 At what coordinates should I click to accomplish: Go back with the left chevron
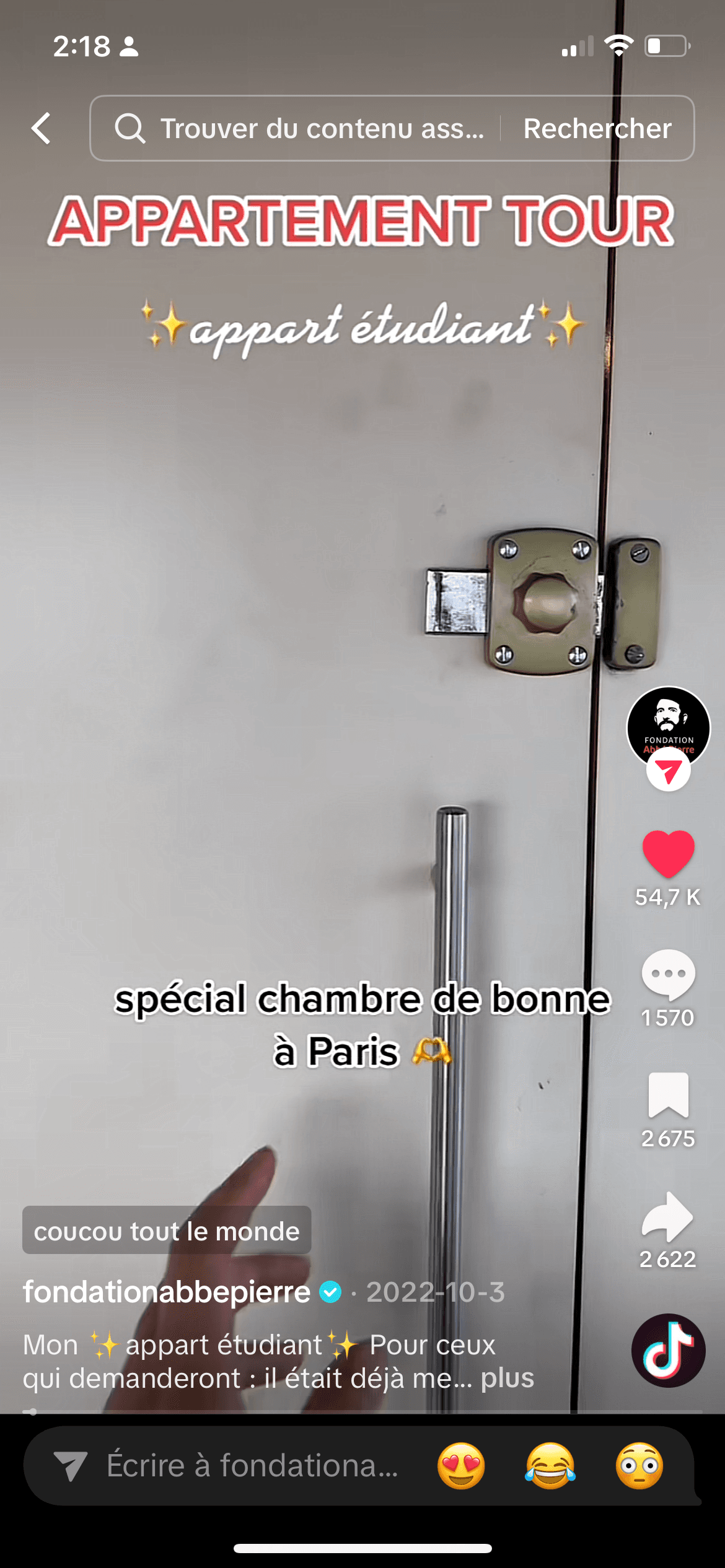(x=39, y=128)
